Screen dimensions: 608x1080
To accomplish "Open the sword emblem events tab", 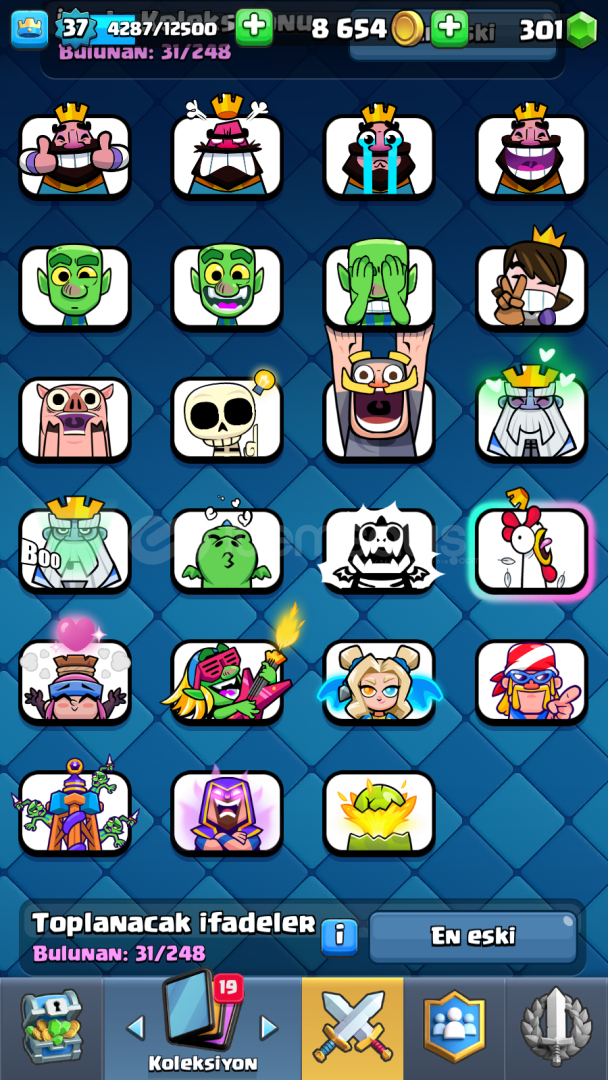I will click(x=557, y=1027).
